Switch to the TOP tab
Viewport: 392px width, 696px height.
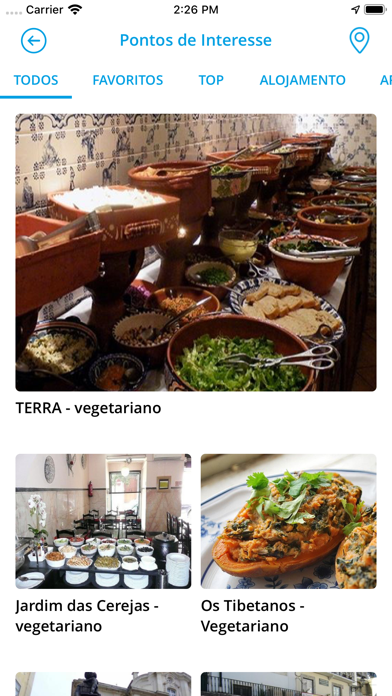click(x=211, y=80)
